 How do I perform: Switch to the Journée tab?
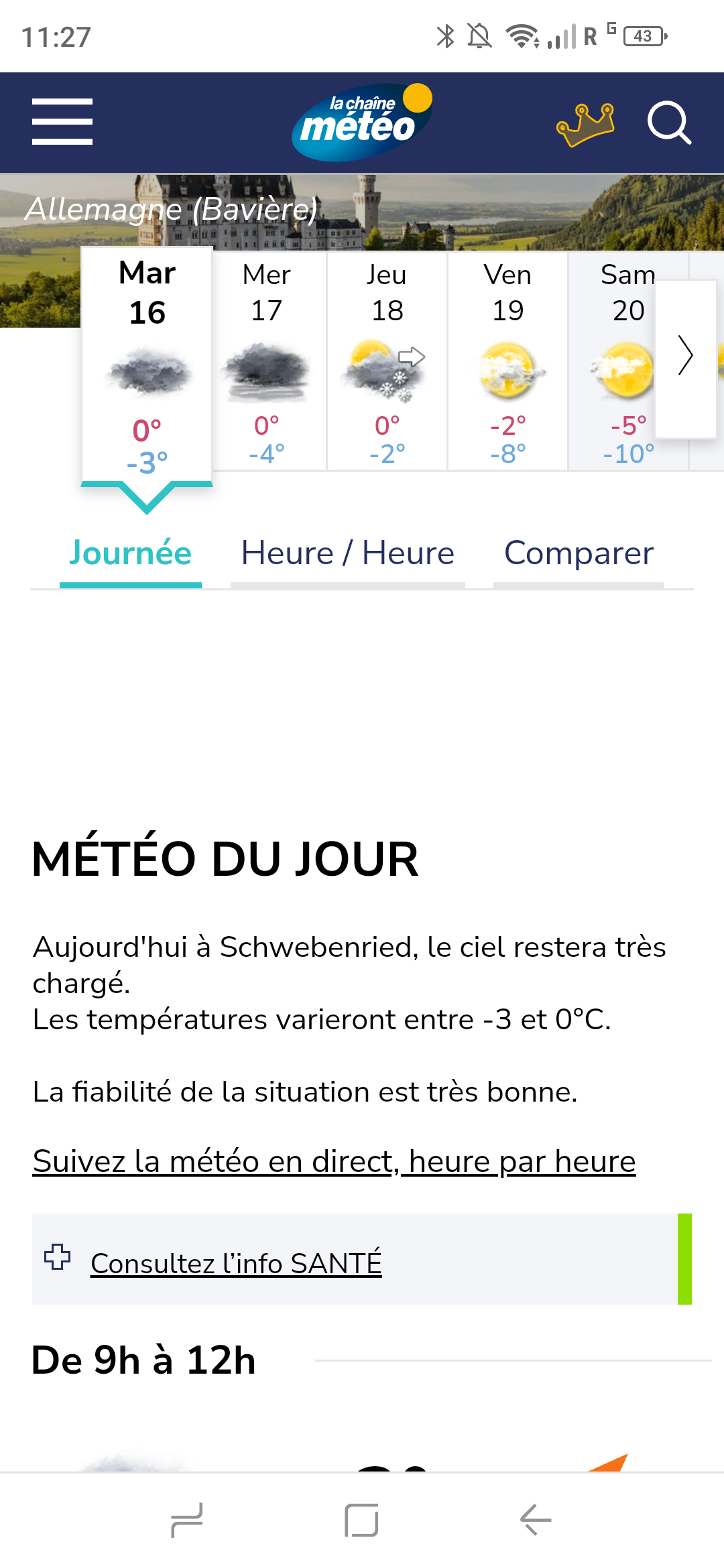[131, 554]
